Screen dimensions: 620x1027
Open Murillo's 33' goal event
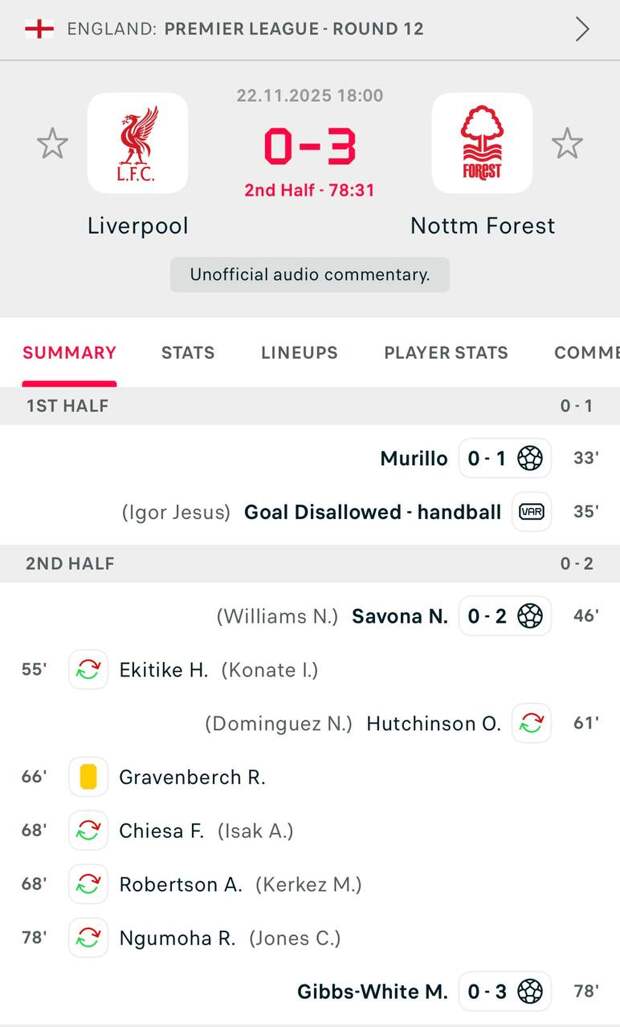point(414,459)
